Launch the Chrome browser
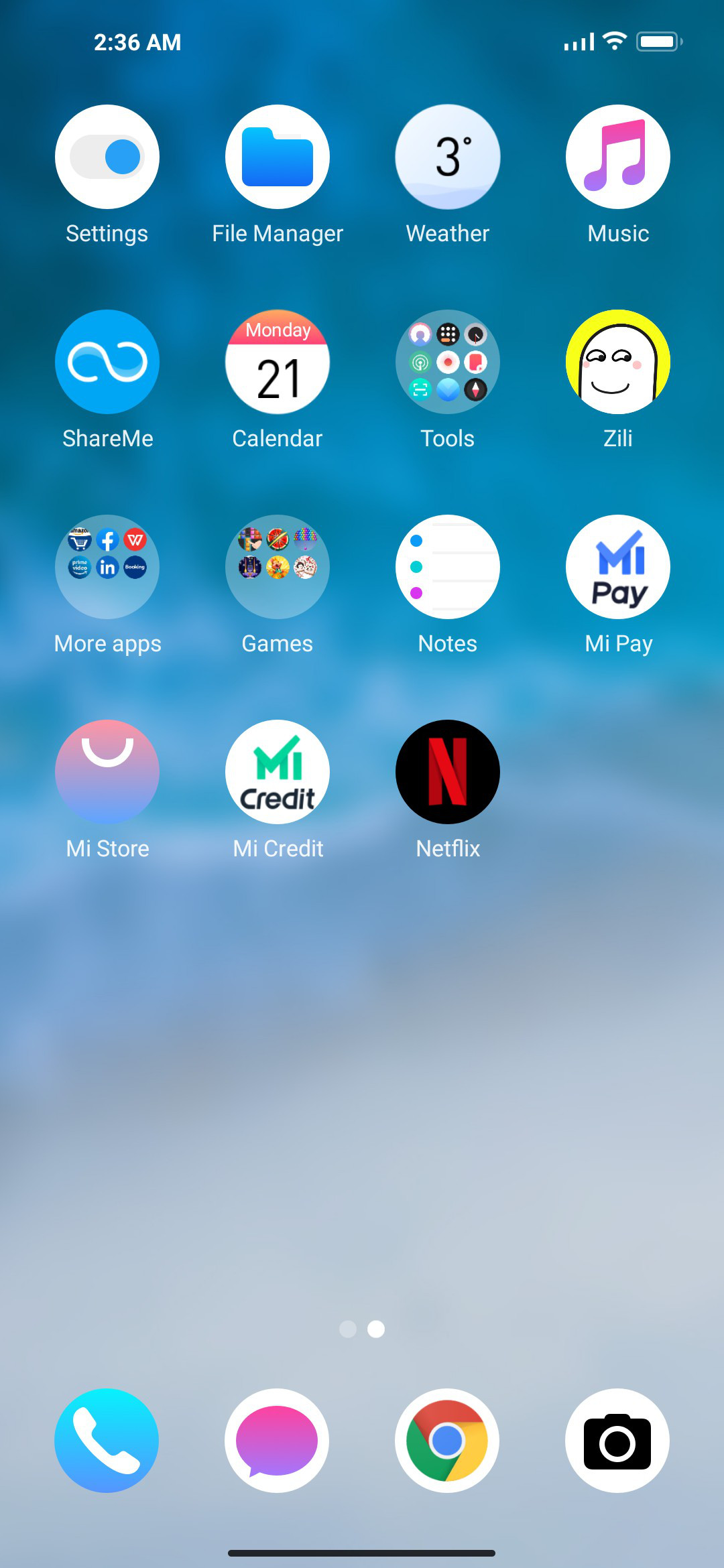724x1568 pixels. [447, 1441]
